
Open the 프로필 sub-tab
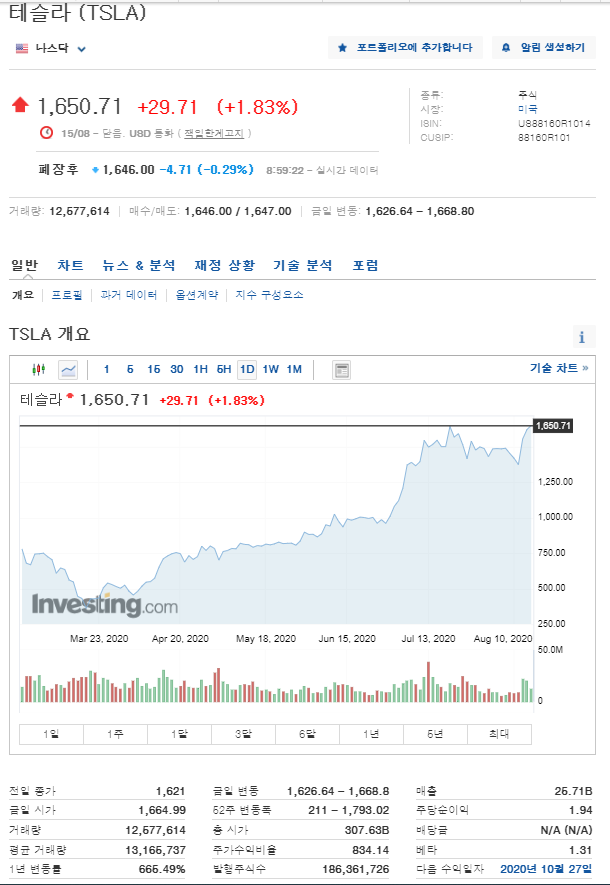tap(67, 295)
